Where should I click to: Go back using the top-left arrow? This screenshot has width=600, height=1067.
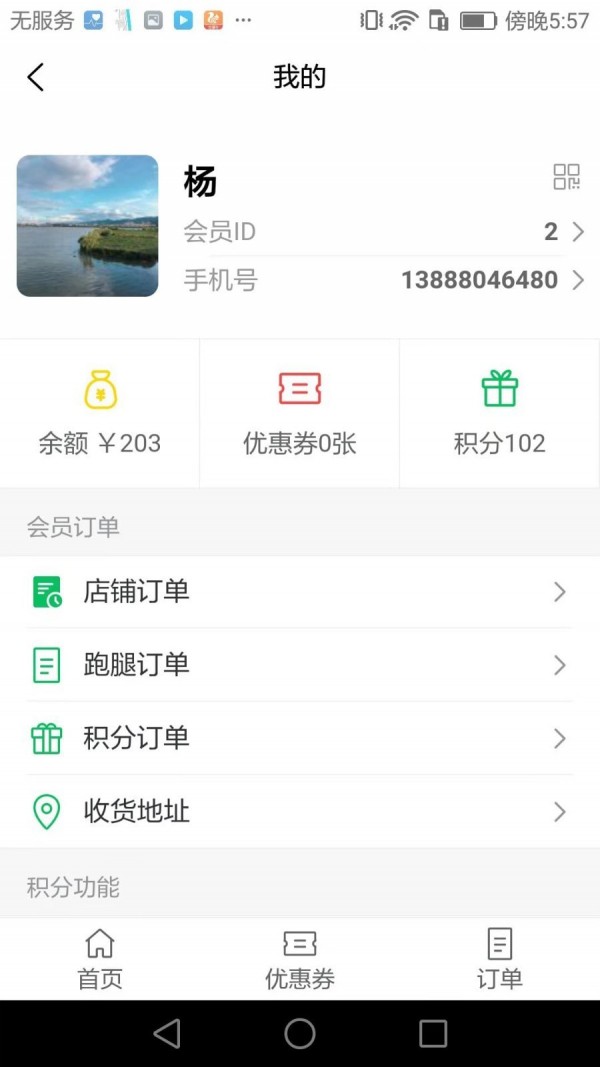(36, 77)
